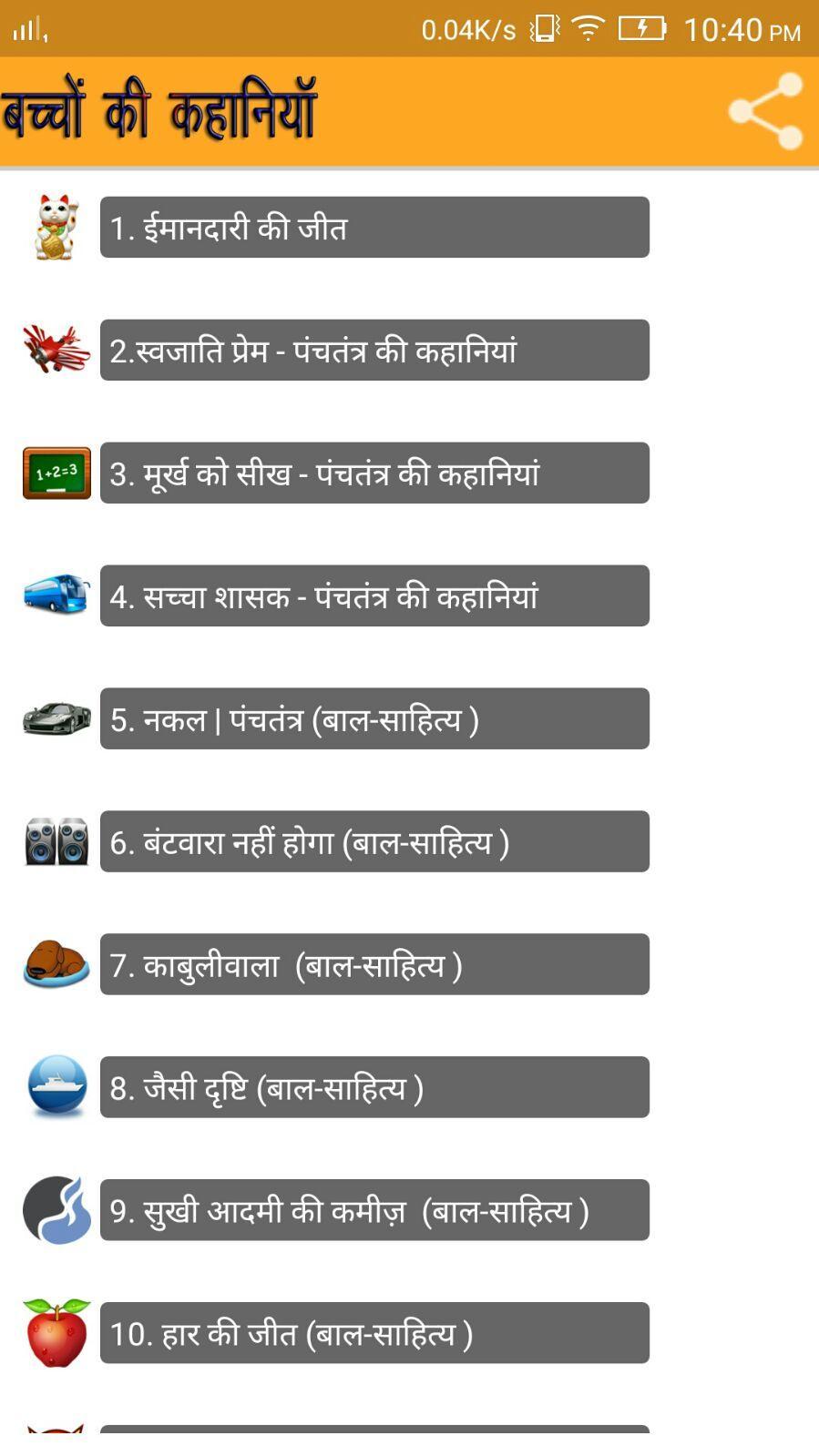Tap the red airplane icon beside story 2

[56, 350]
